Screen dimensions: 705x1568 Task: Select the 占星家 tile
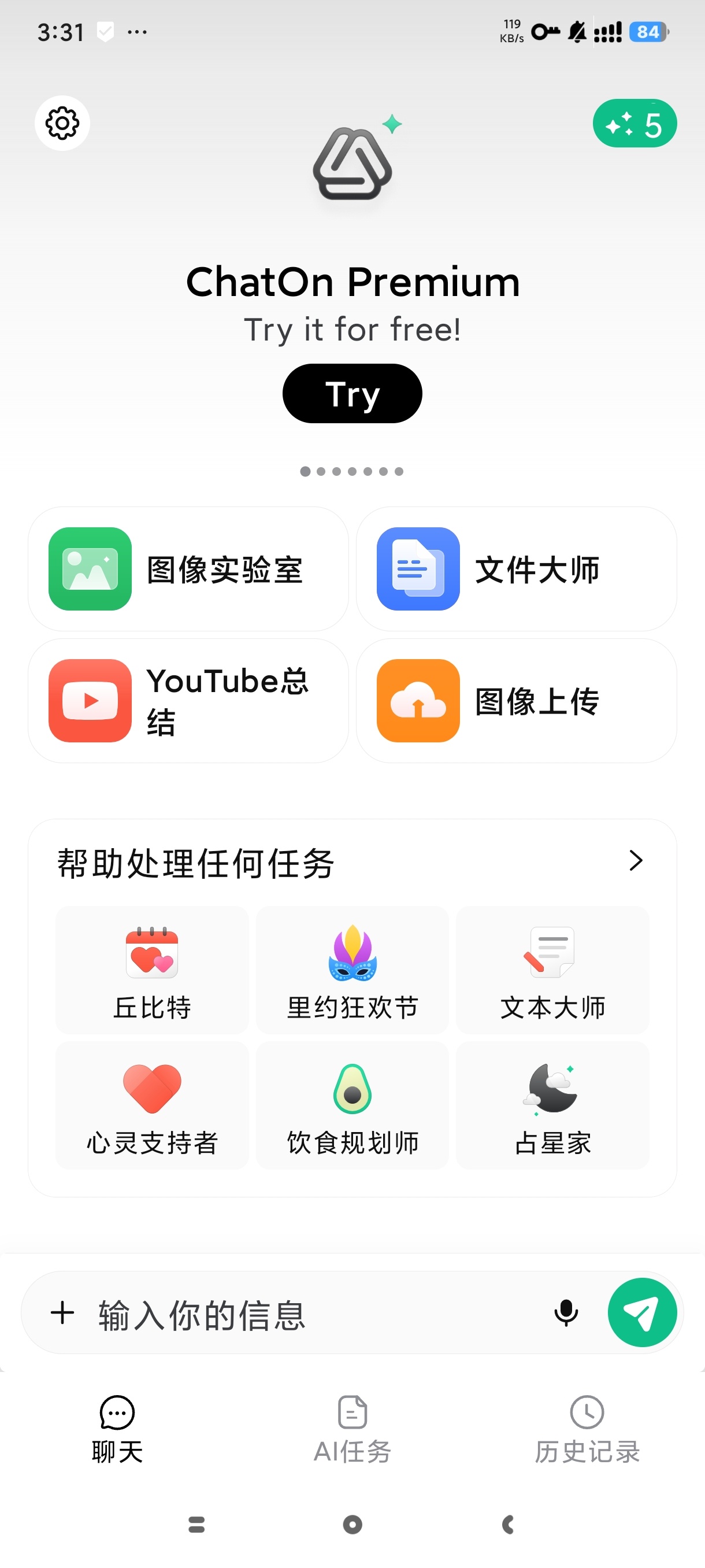tap(552, 1105)
